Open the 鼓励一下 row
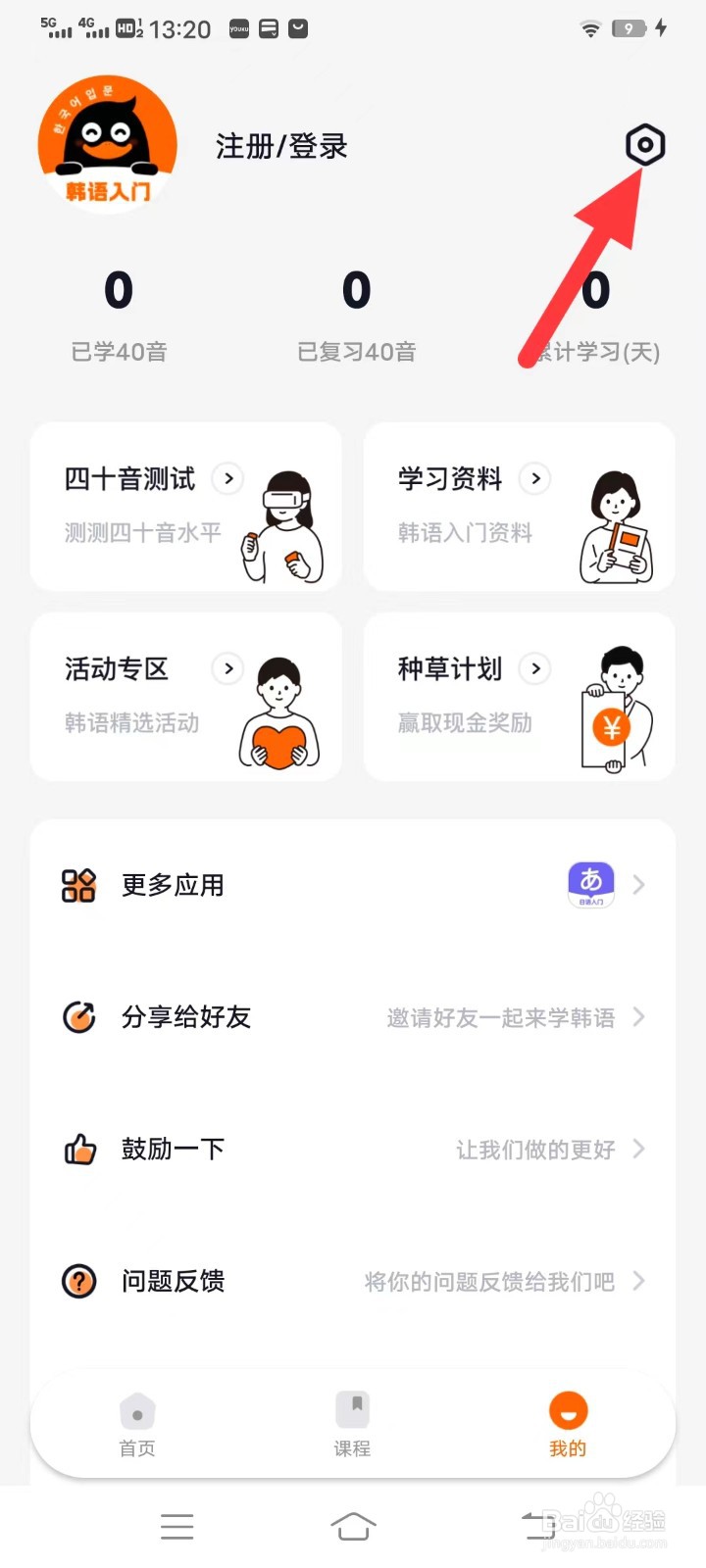 point(353,1149)
